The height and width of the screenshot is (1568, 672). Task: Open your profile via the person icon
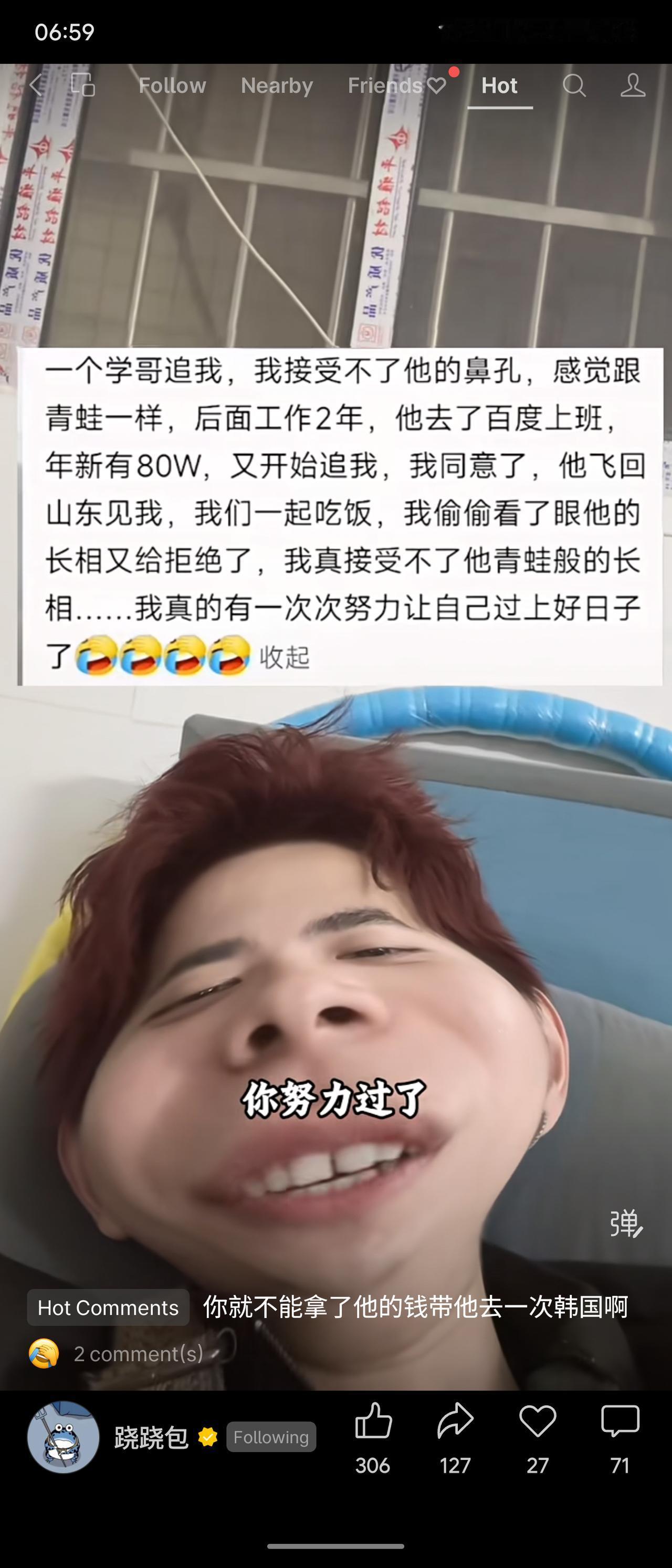pos(633,87)
